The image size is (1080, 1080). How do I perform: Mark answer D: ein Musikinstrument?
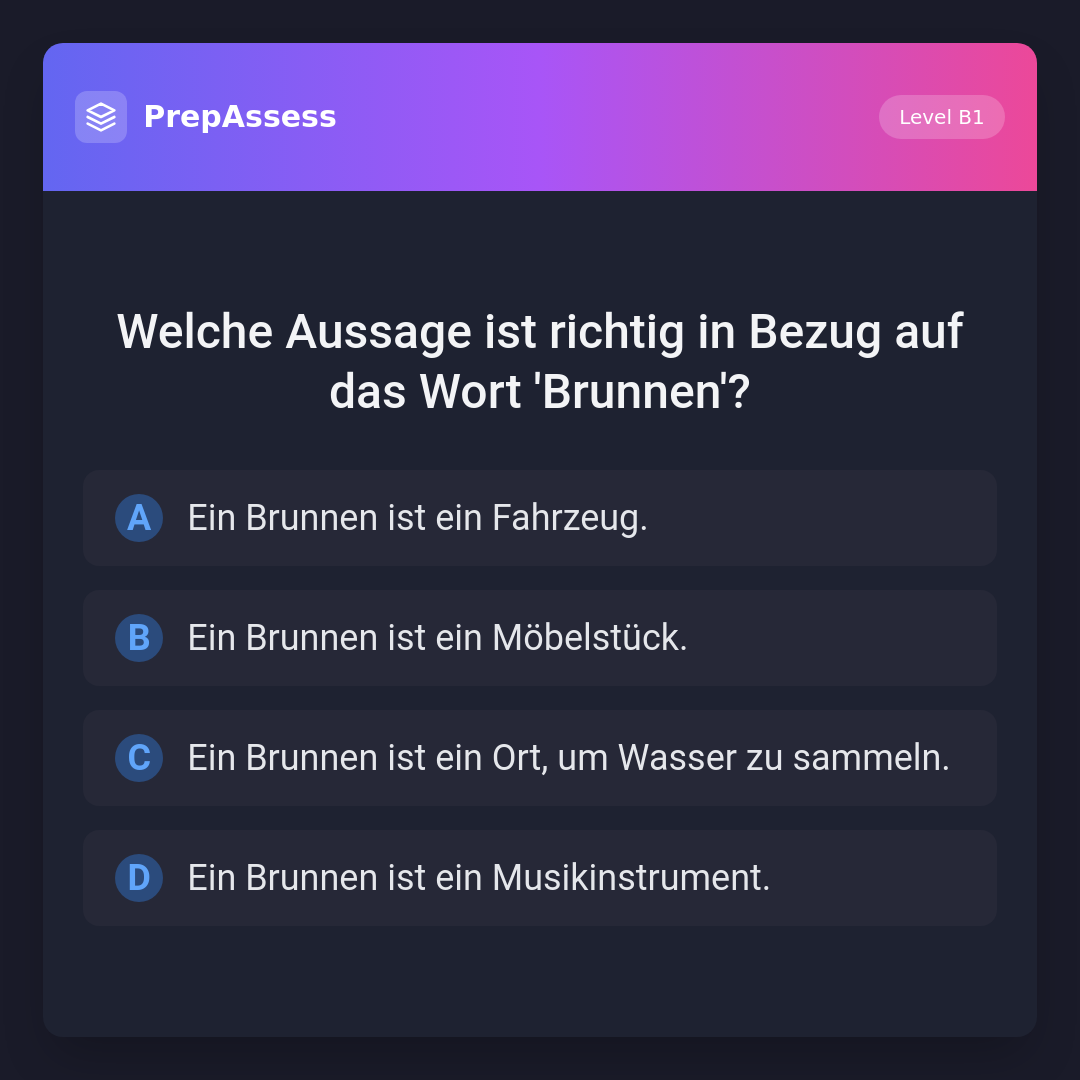[x=540, y=878]
